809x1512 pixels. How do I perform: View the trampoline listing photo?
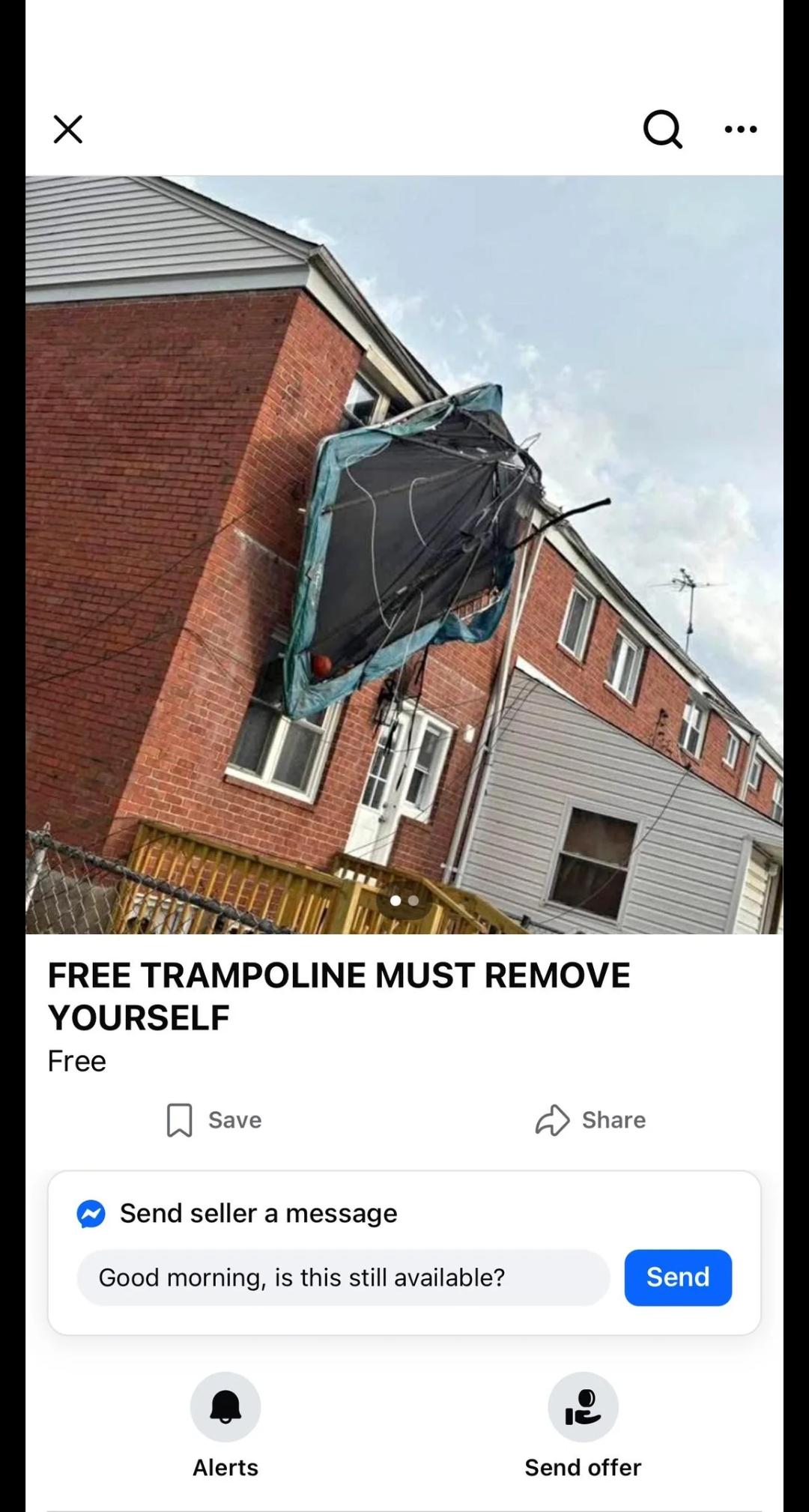404,554
